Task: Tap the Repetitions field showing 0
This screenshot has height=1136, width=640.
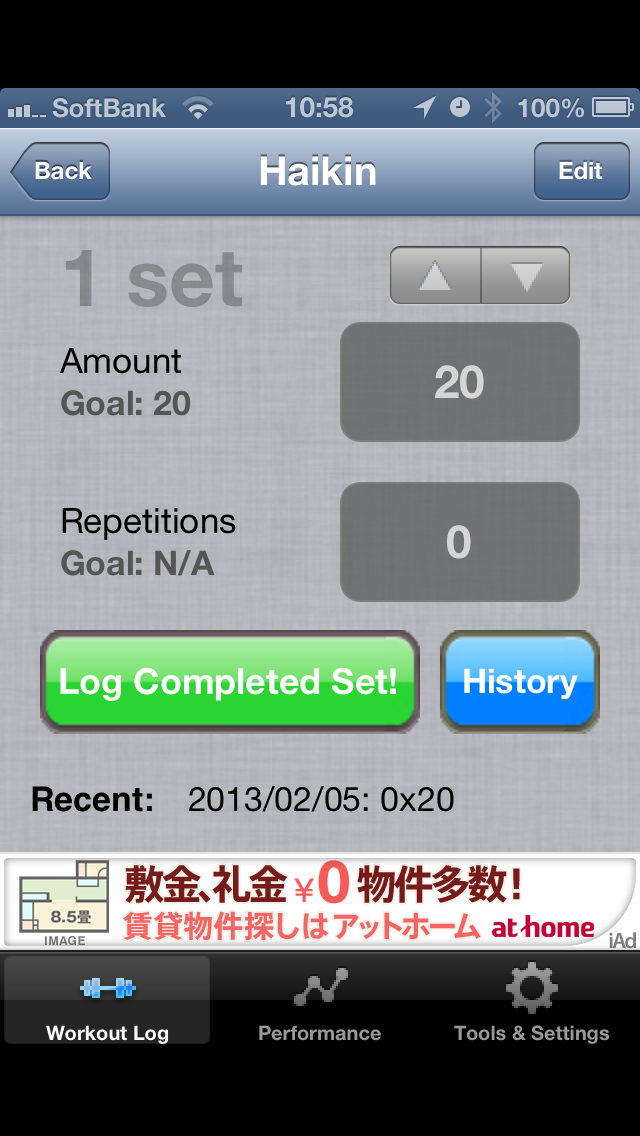Action: [459, 542]
